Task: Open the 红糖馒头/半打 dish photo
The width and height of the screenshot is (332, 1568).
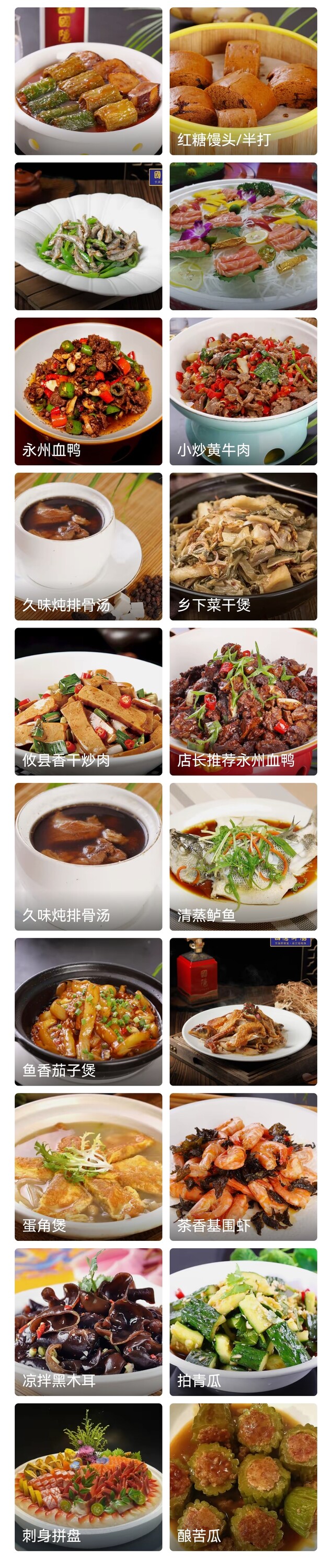Action: click(243, 81)
